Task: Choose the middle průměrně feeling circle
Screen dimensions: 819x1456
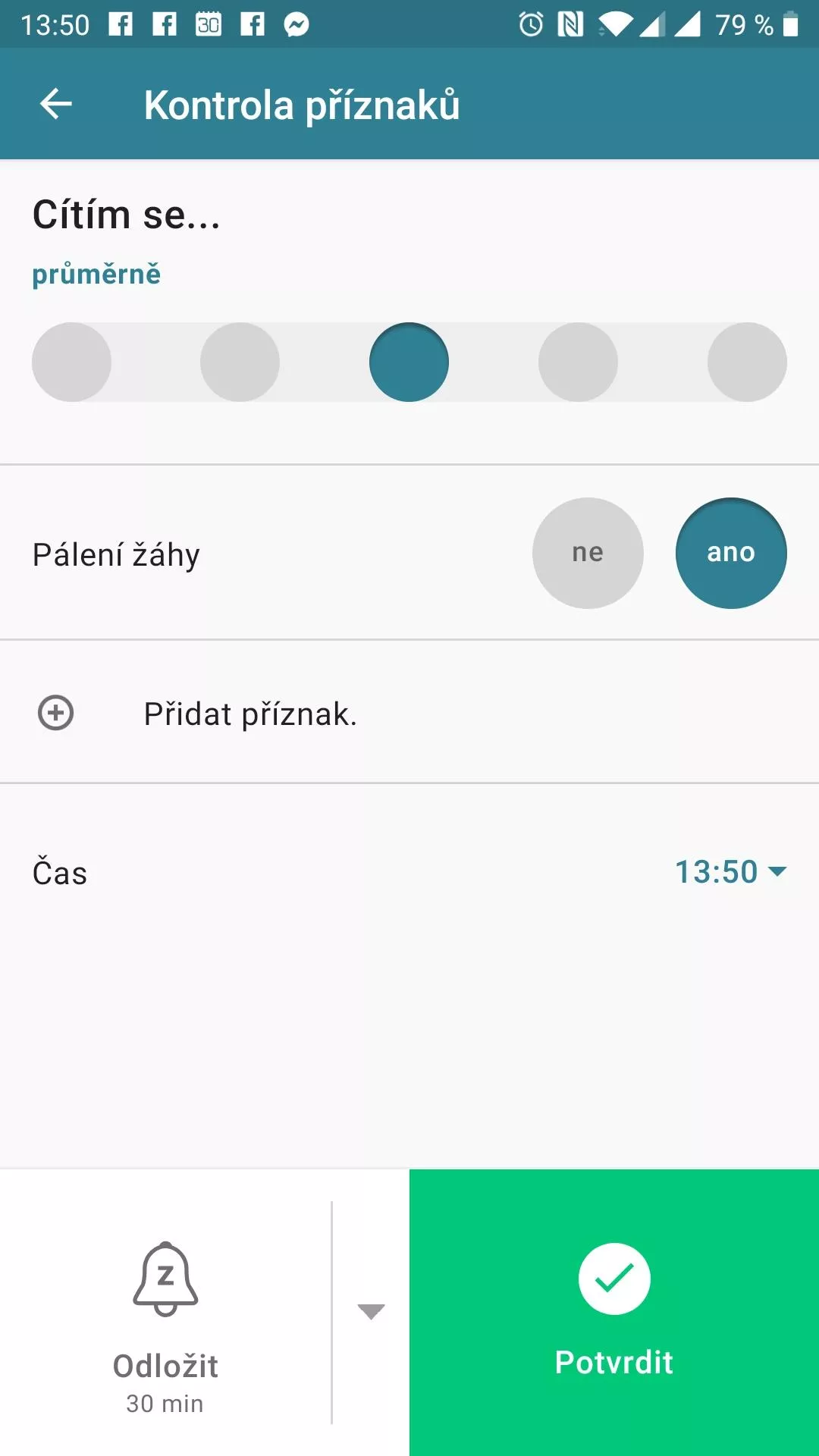Action: pyautogui.click(x=409, y=362)
